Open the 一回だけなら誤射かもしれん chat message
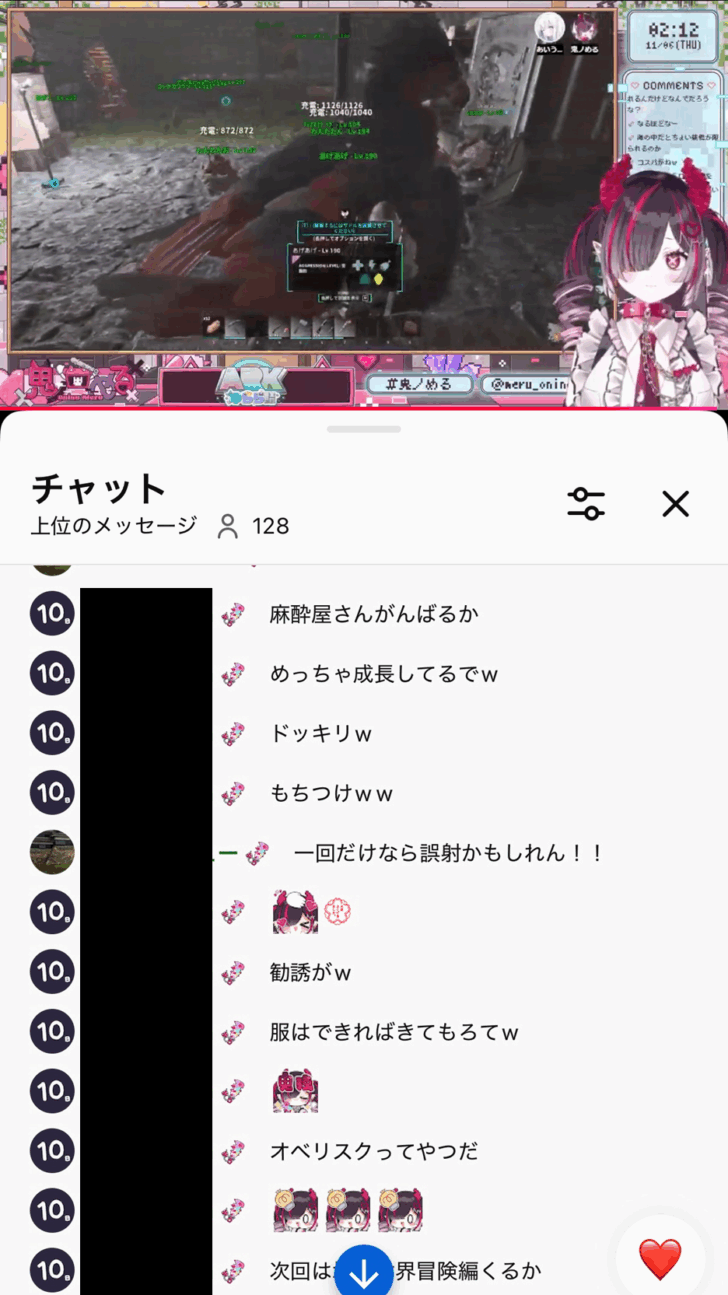Viewport: 728px width, 1295px height. click(449, 853)
